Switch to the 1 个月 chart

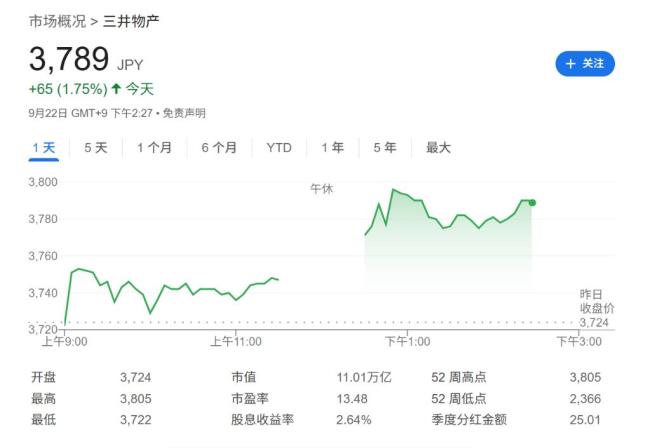click(154, 148)
